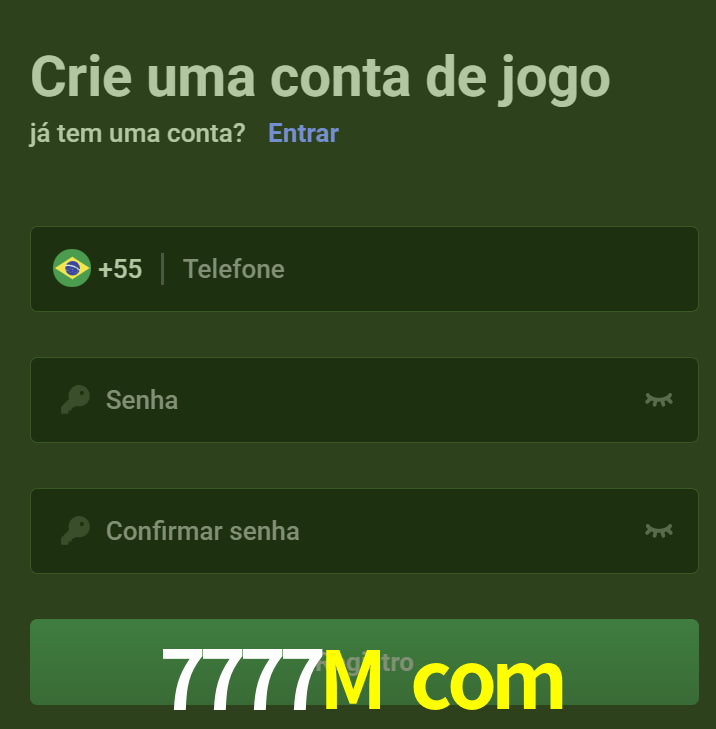
Task: Focus the Confirmar senha field
Action: 360,531
